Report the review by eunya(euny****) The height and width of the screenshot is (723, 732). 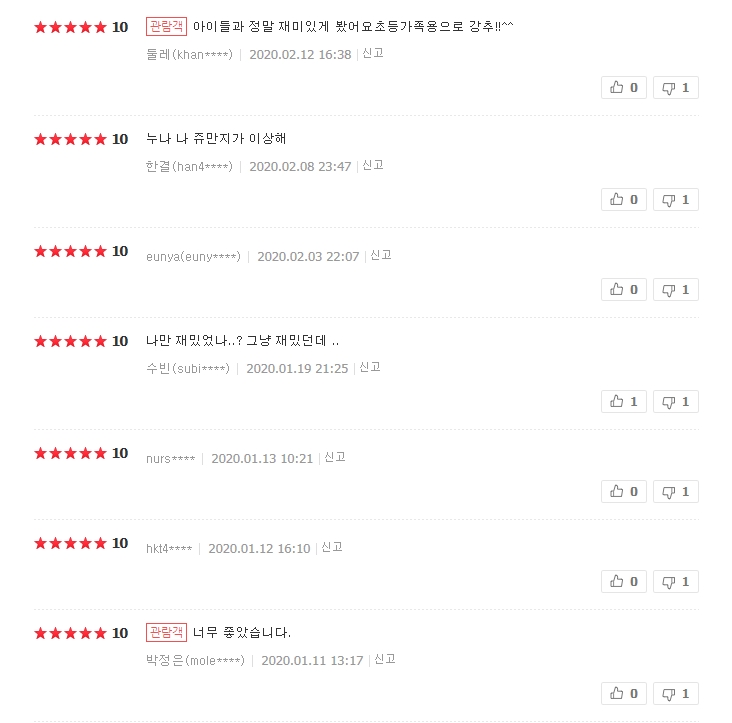click(x=381, y=255)
